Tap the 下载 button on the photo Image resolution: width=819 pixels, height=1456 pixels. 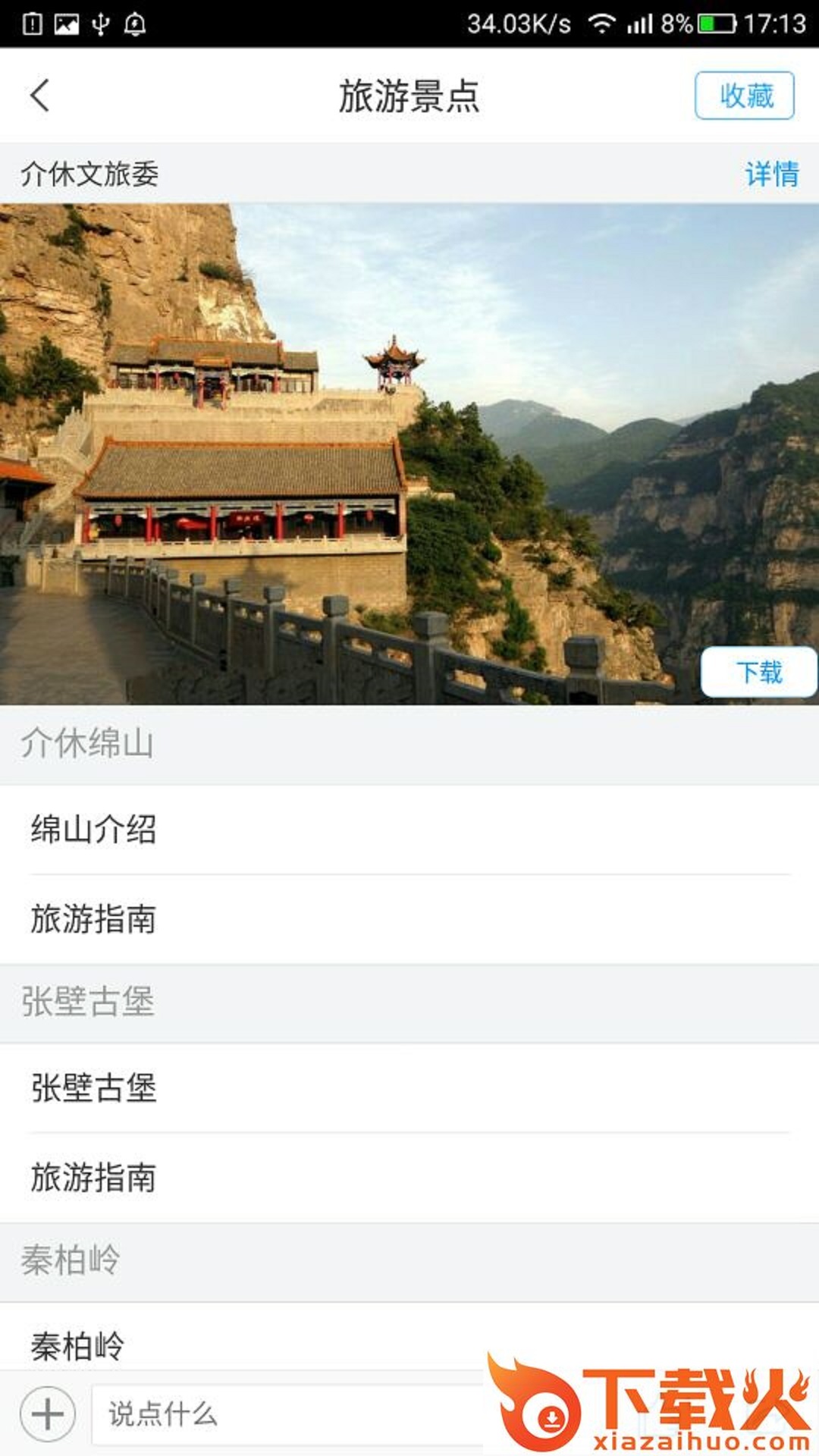(758, 672)
